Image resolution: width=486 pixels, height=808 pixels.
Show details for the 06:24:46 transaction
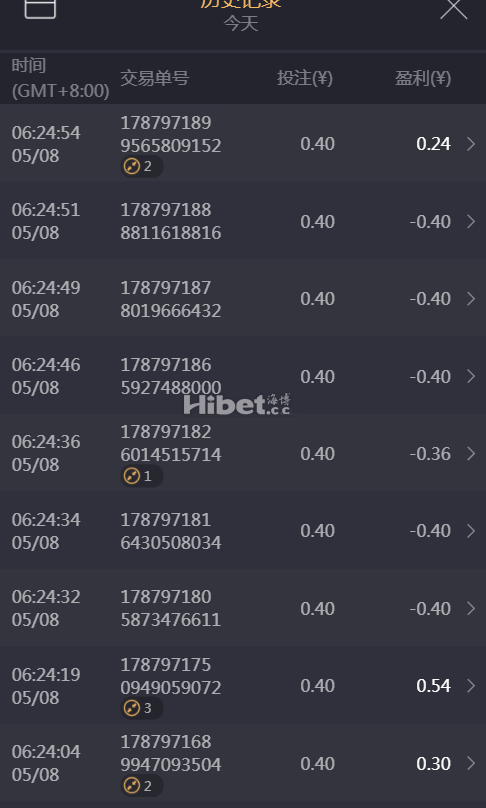[243, 376]
